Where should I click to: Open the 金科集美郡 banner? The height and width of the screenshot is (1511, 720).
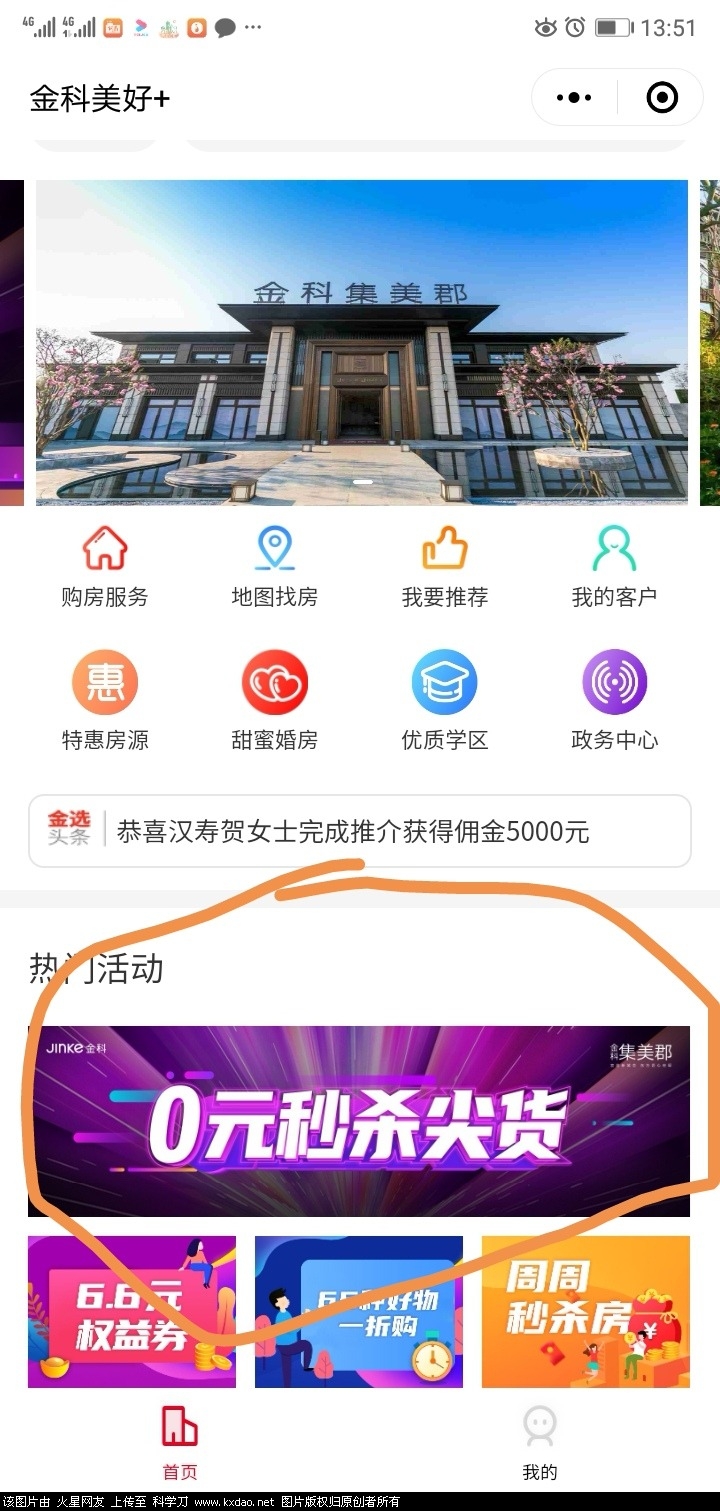[x=362, y=342]
